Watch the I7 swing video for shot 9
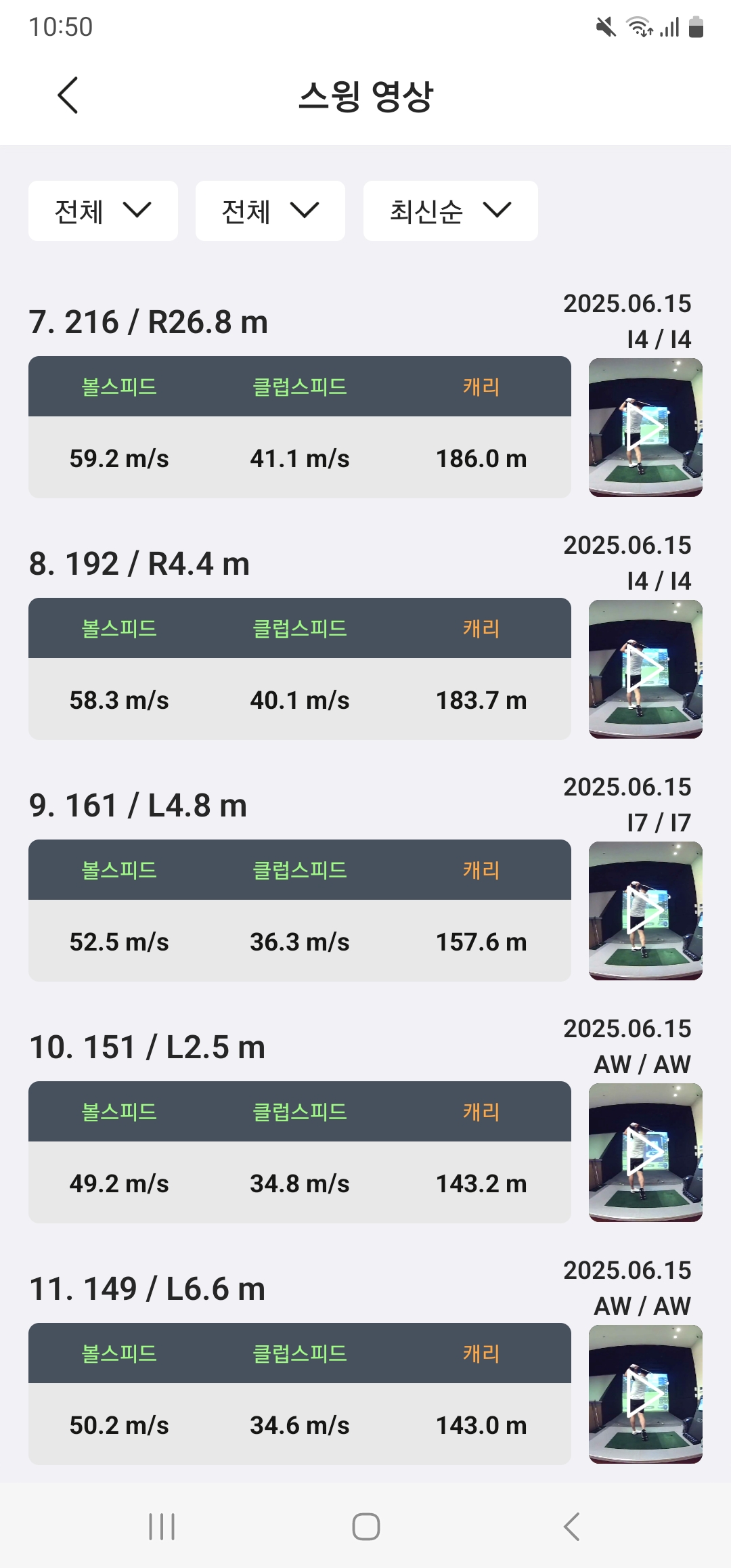 (645, 911)
